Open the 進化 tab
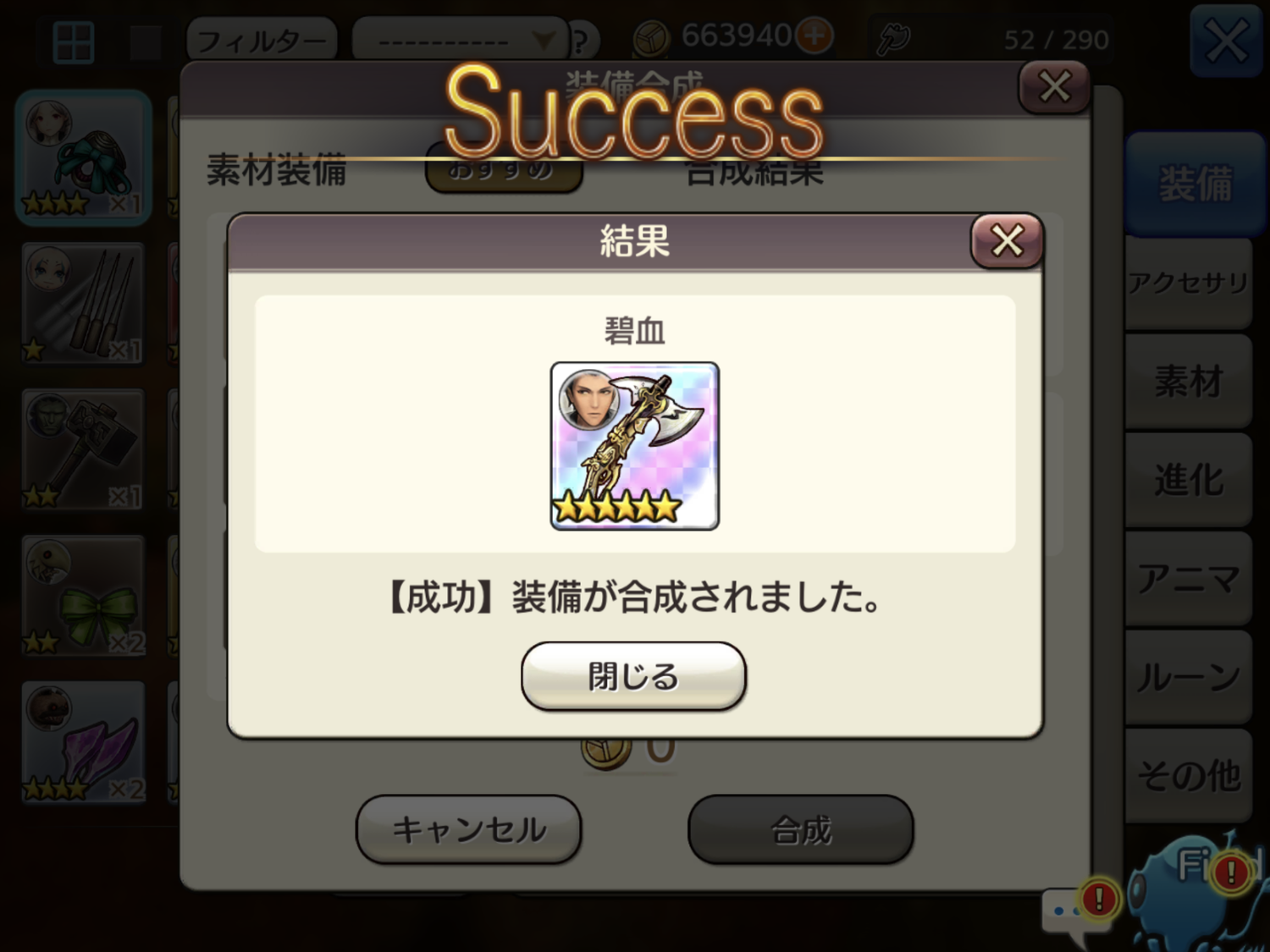 (1188, 480)
